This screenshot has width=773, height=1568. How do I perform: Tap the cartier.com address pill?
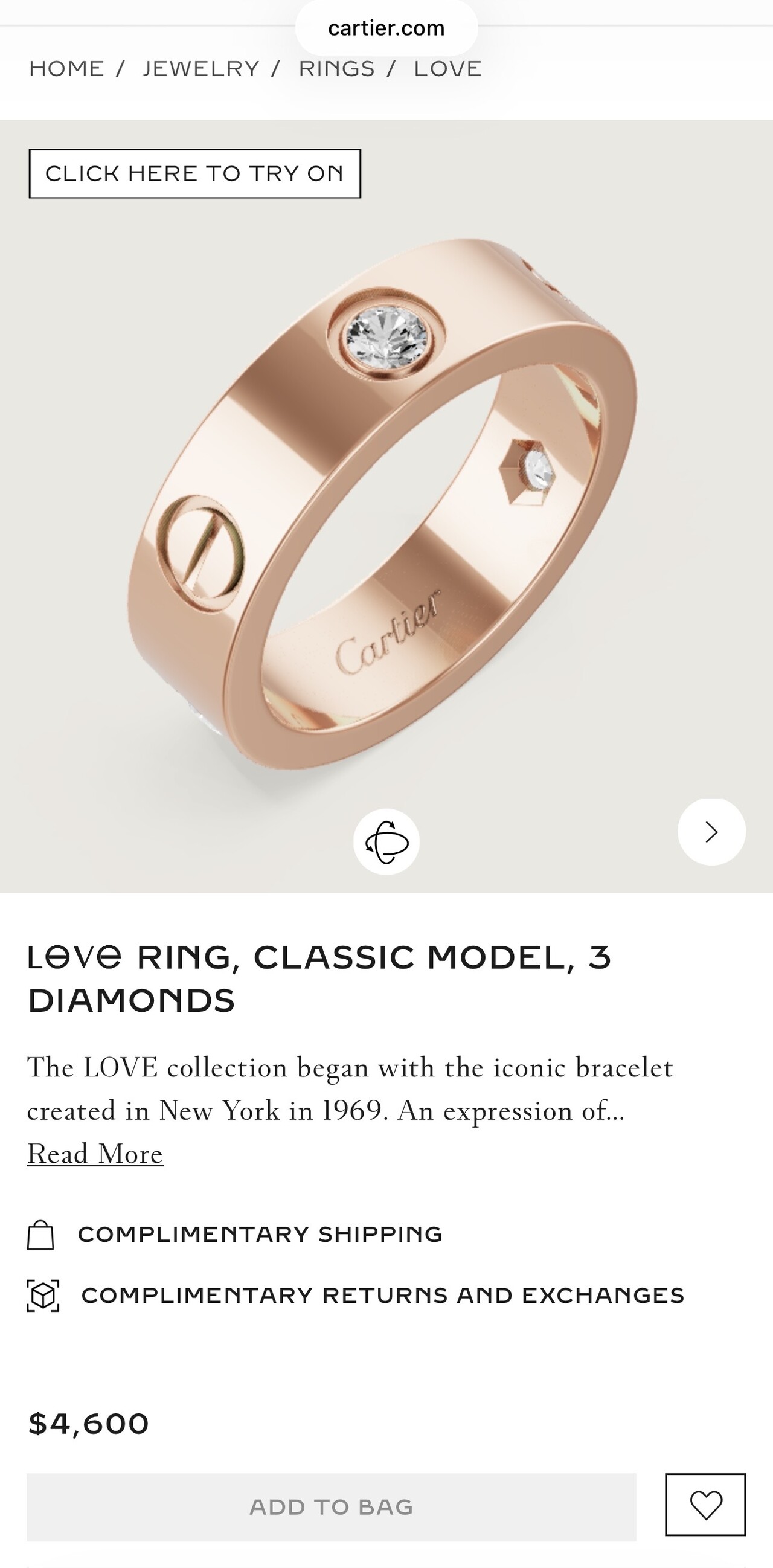point(386,28)
